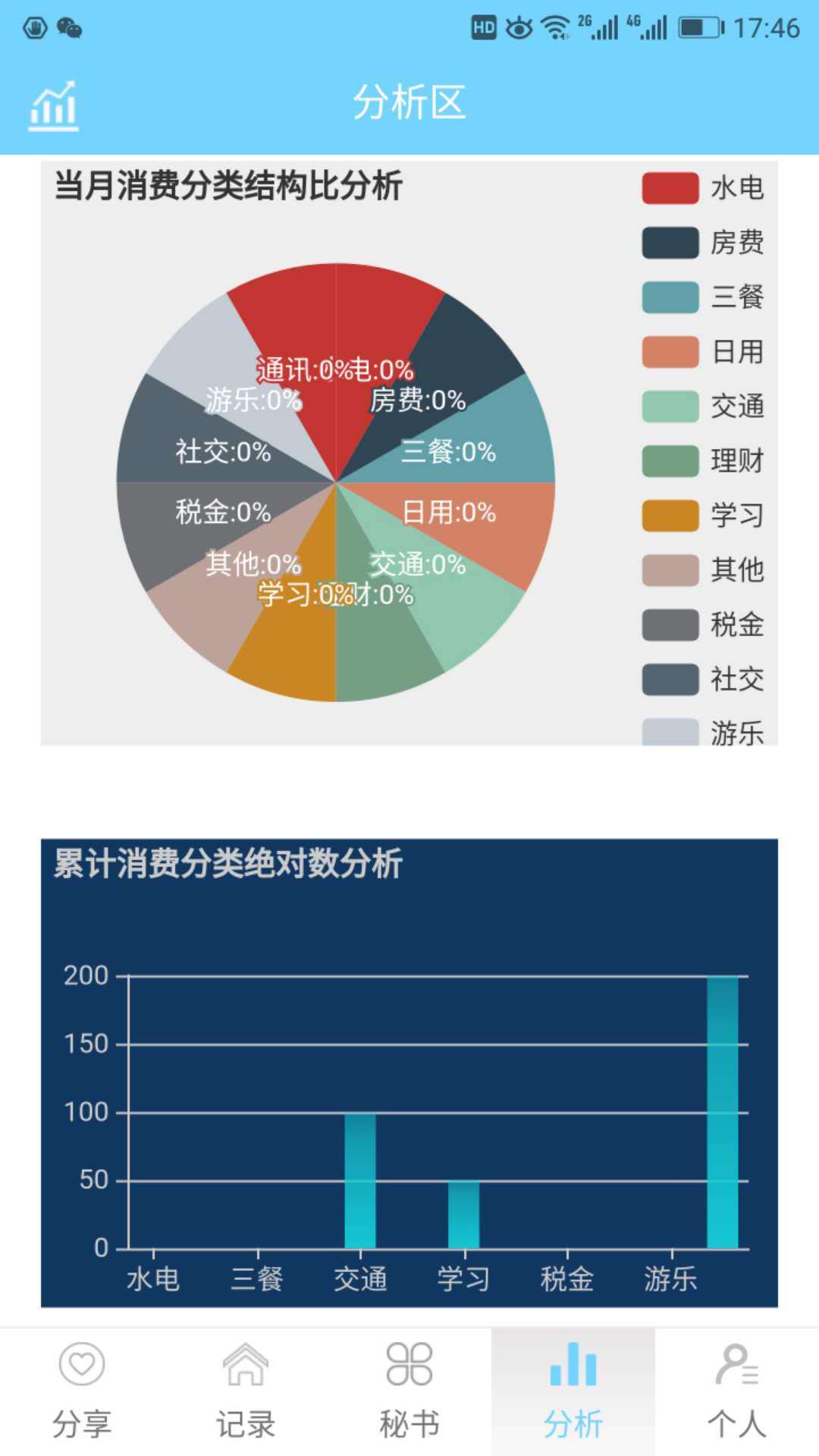
Task: Toggle 水电 in the pie chart legend
Action: (x=701, y=188)
